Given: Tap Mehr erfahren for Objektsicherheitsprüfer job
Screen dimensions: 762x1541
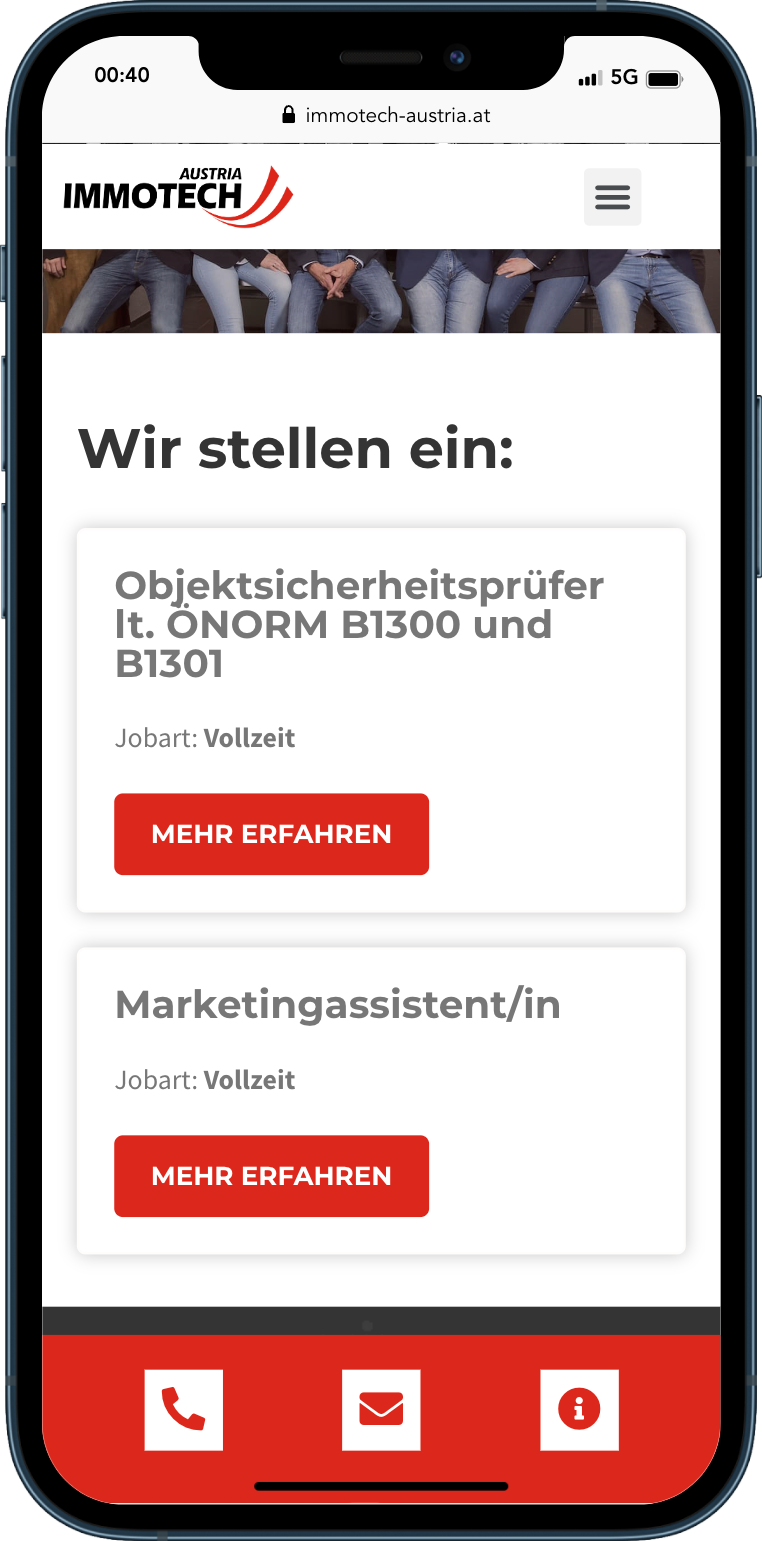Looking at the screenshot, I should click(x=271, y=834).
